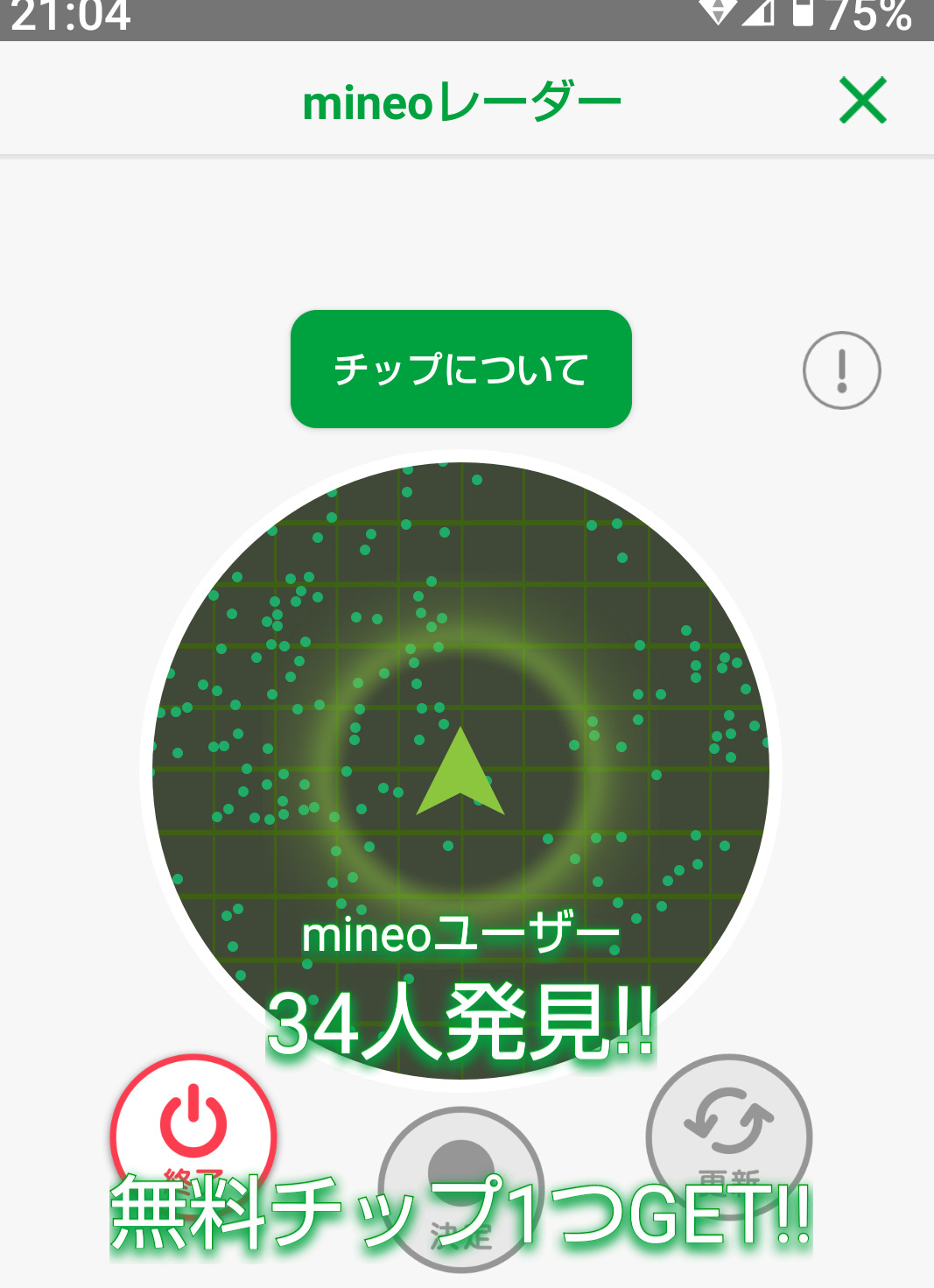The width and height of the screenshot is (934, 1288).
Task: Open the exclamation info icon
Action: pyautogui.click(x=841, y=370)
